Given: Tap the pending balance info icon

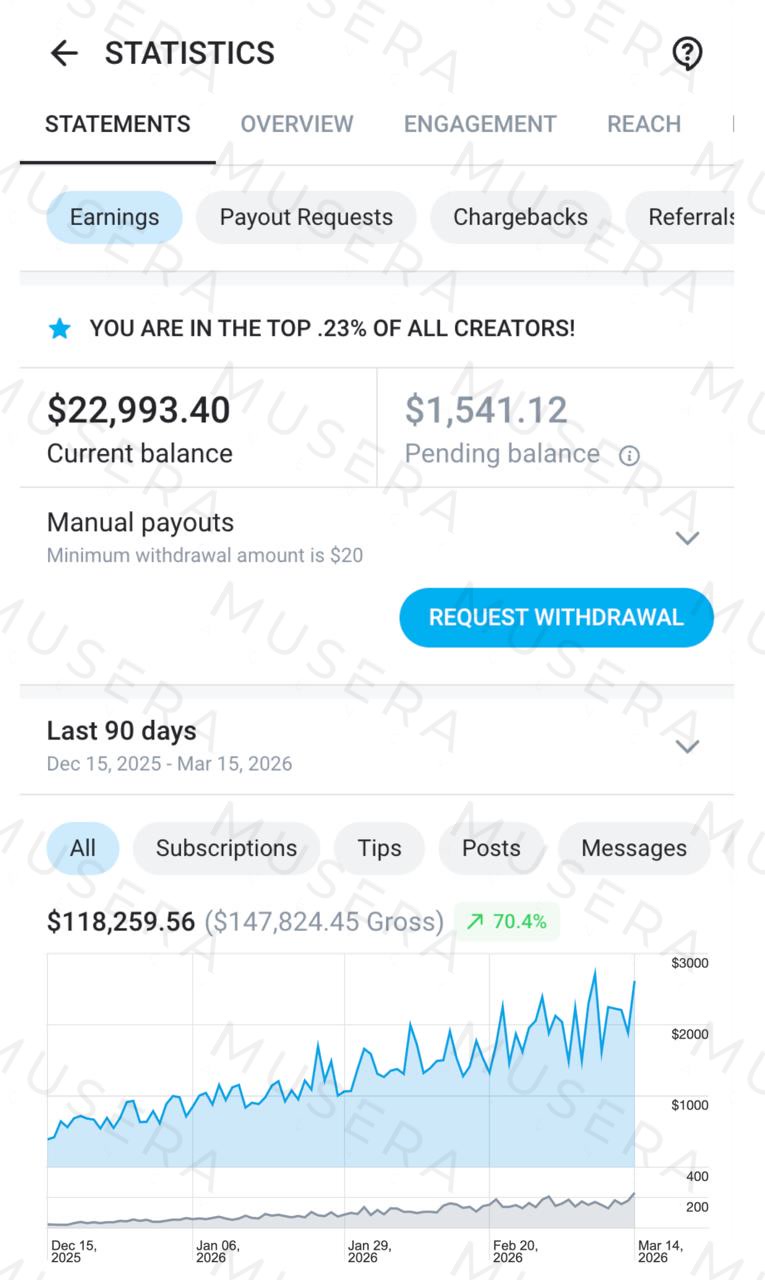Looking at the screenshot, I should coord(629,456).
